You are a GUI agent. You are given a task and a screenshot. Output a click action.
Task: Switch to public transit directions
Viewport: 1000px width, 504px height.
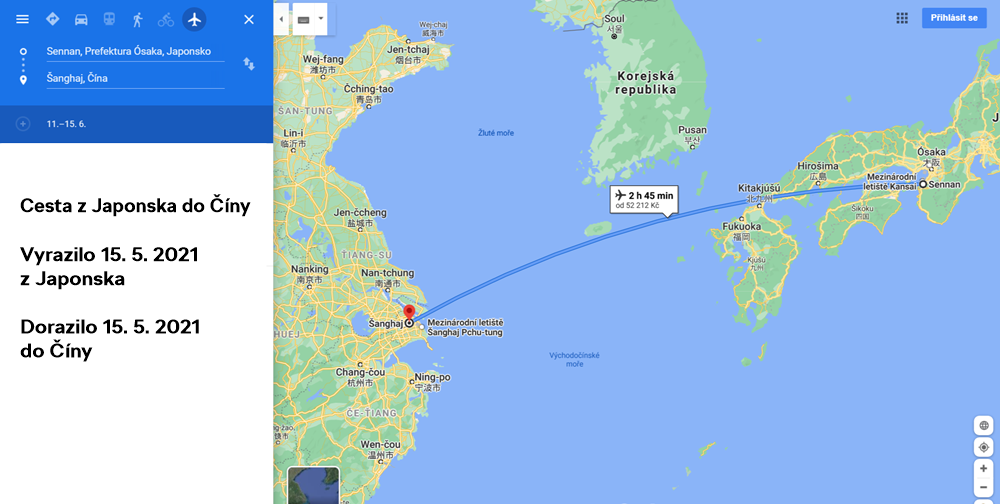(x=108, y=19)
